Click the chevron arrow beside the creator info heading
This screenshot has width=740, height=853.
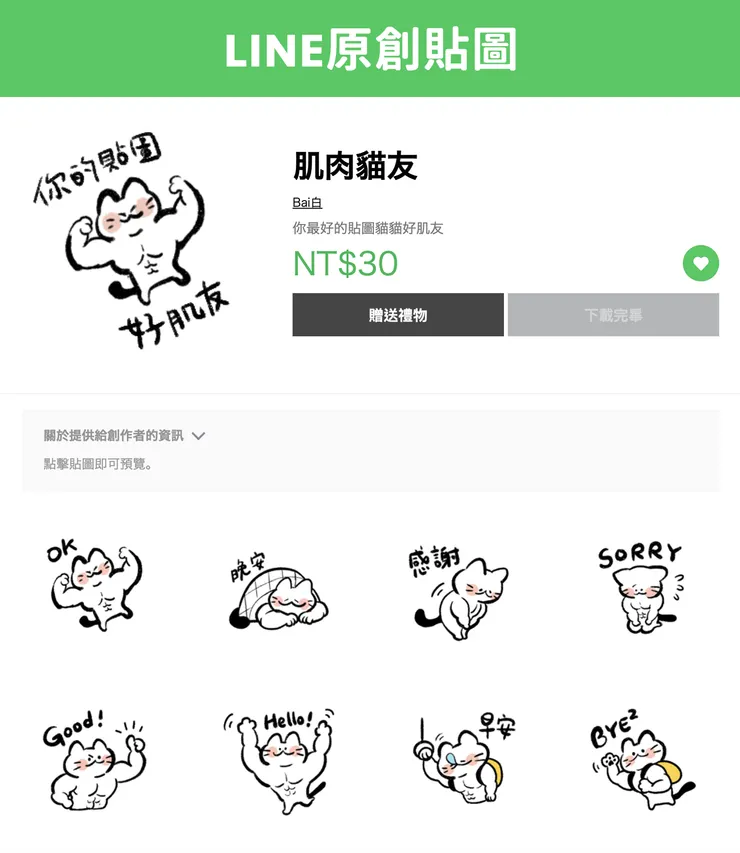(198, 435)
